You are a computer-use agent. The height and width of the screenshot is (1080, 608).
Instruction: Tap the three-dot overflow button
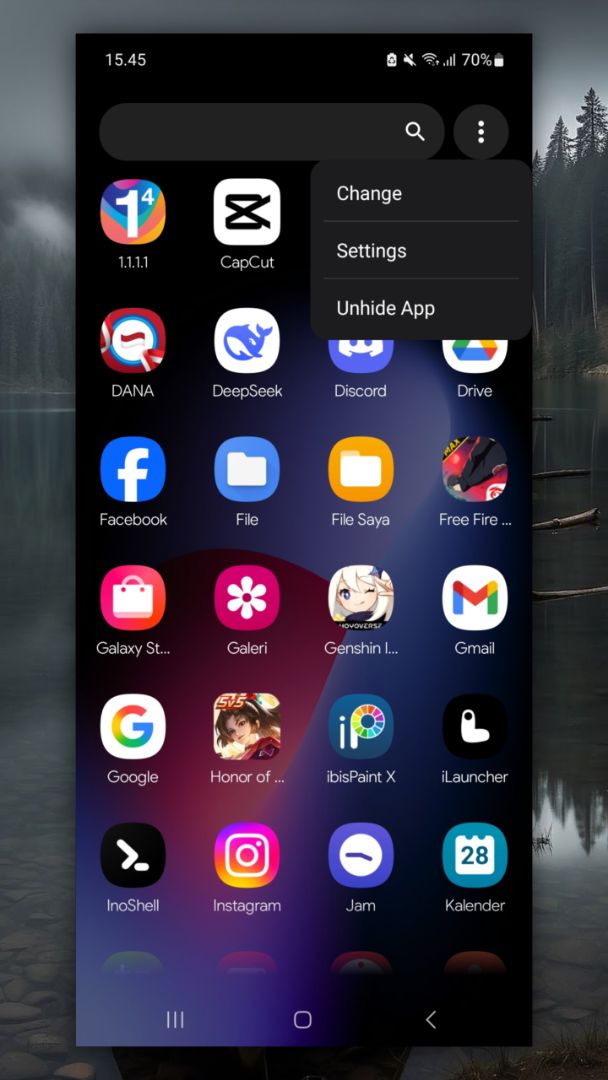tap(481, 131)
